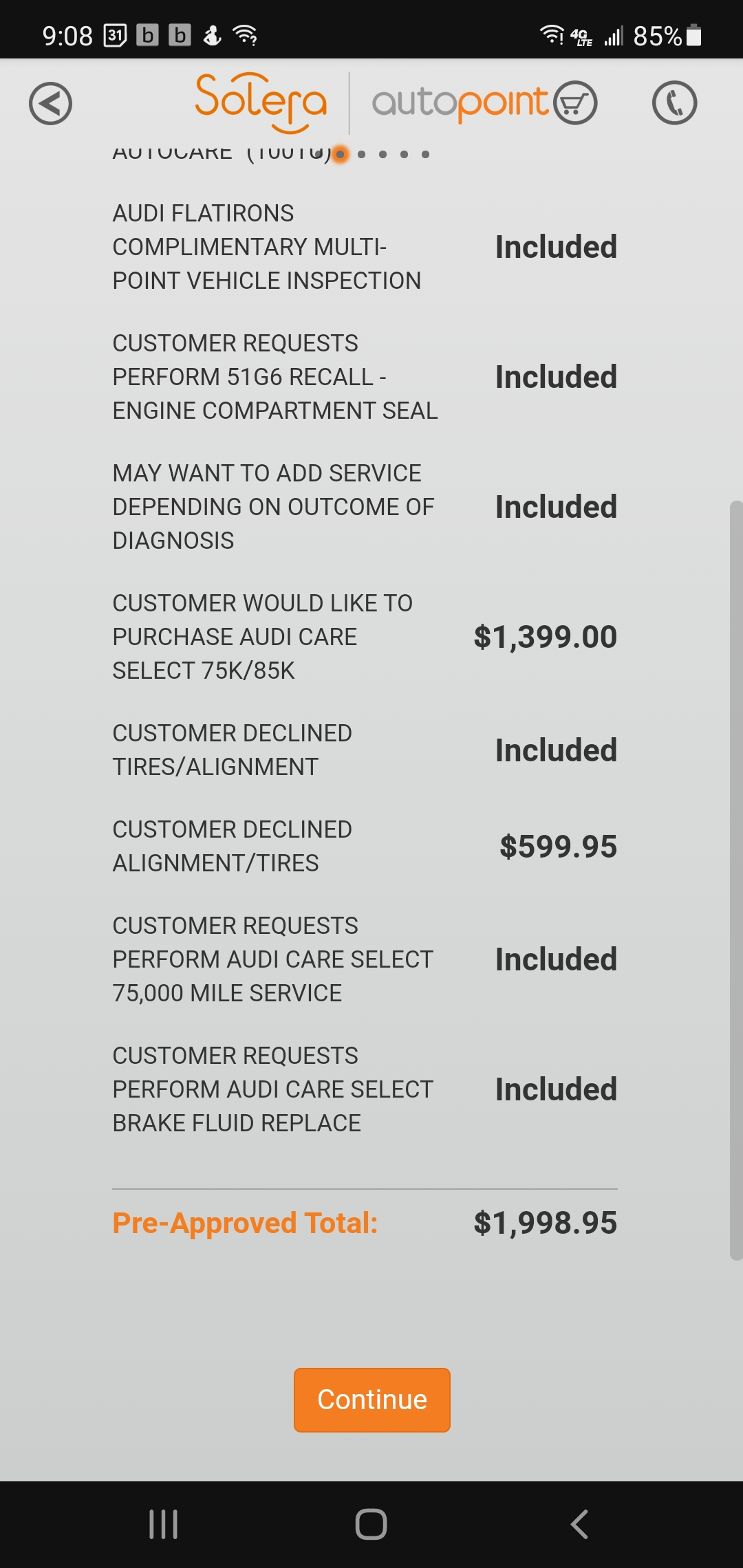Image resolution: width=743 pixels, height=1568 pixels.
Task: Open the shopping cart icon
Action: pos(575,103)
